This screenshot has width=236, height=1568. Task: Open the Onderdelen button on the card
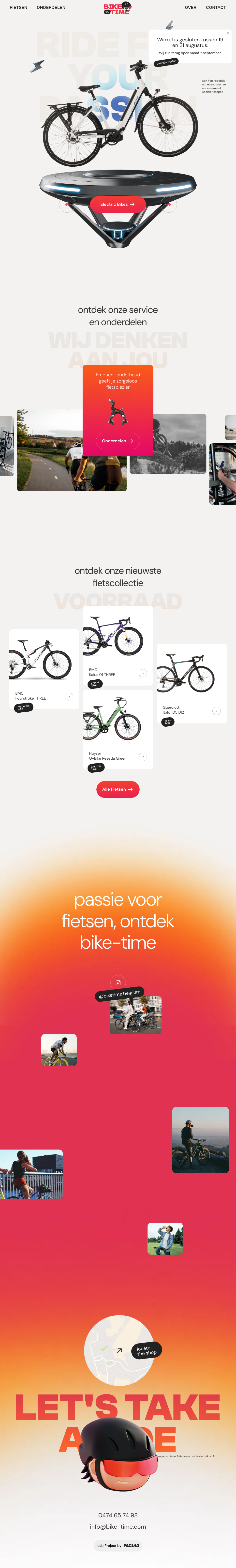point(118,441)
